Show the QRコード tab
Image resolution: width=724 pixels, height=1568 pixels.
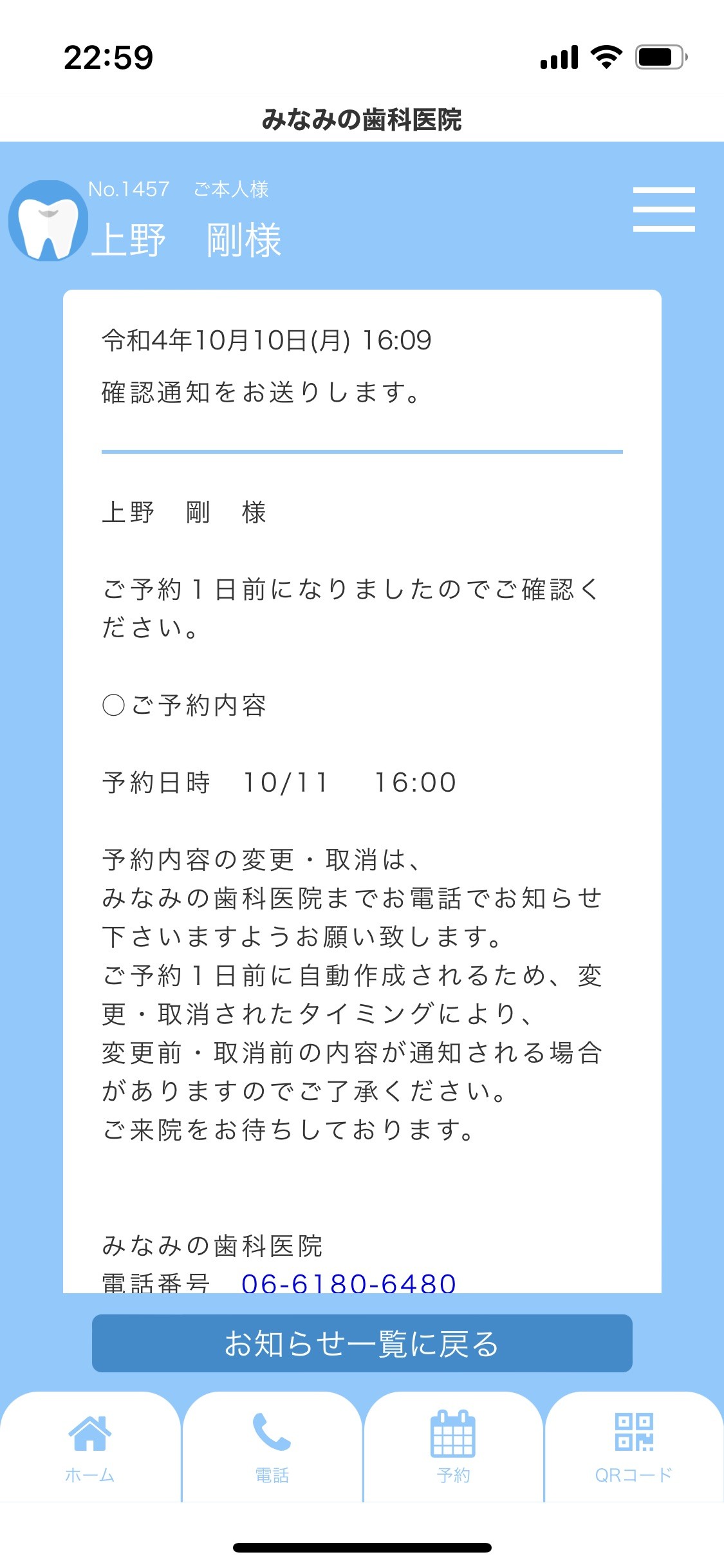pyautogui.click(x=635, y=1447)
